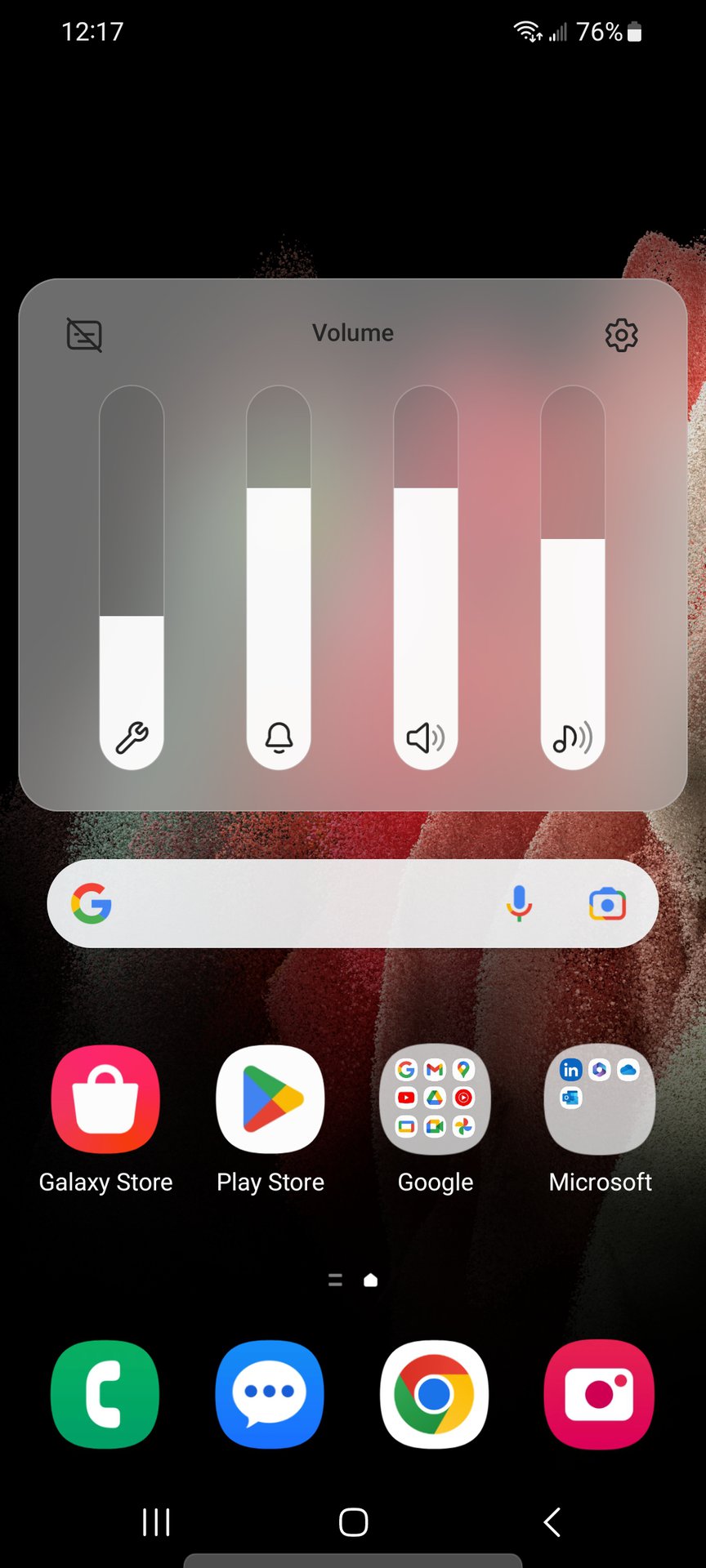Open the Messages app
The width and height of the screenshot is (706, 1568).
(270, 1394)
